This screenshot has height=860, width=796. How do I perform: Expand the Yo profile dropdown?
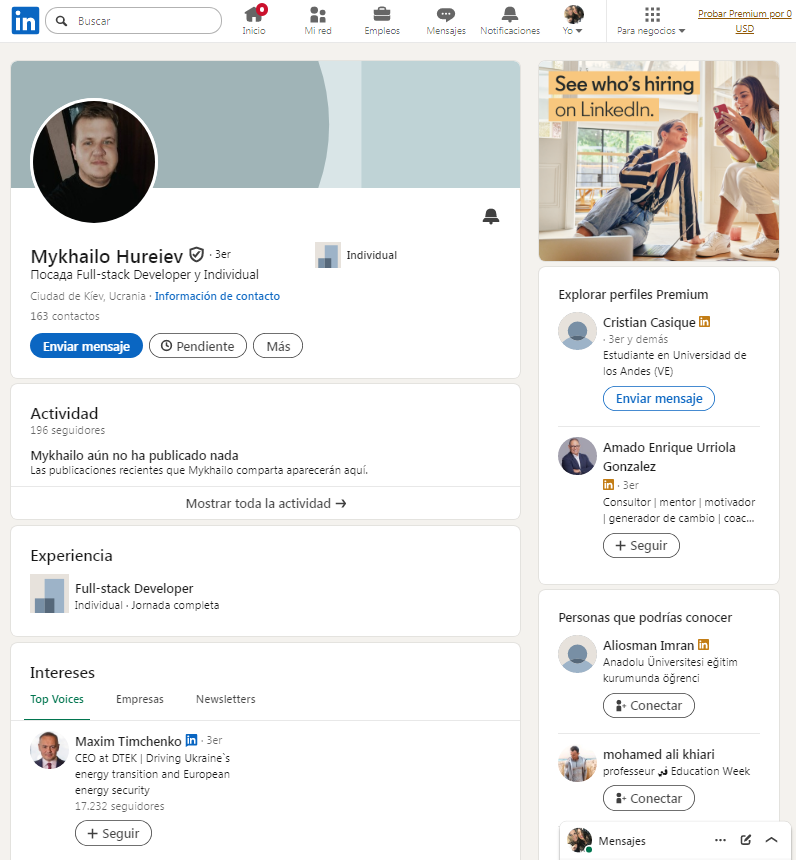573,20
